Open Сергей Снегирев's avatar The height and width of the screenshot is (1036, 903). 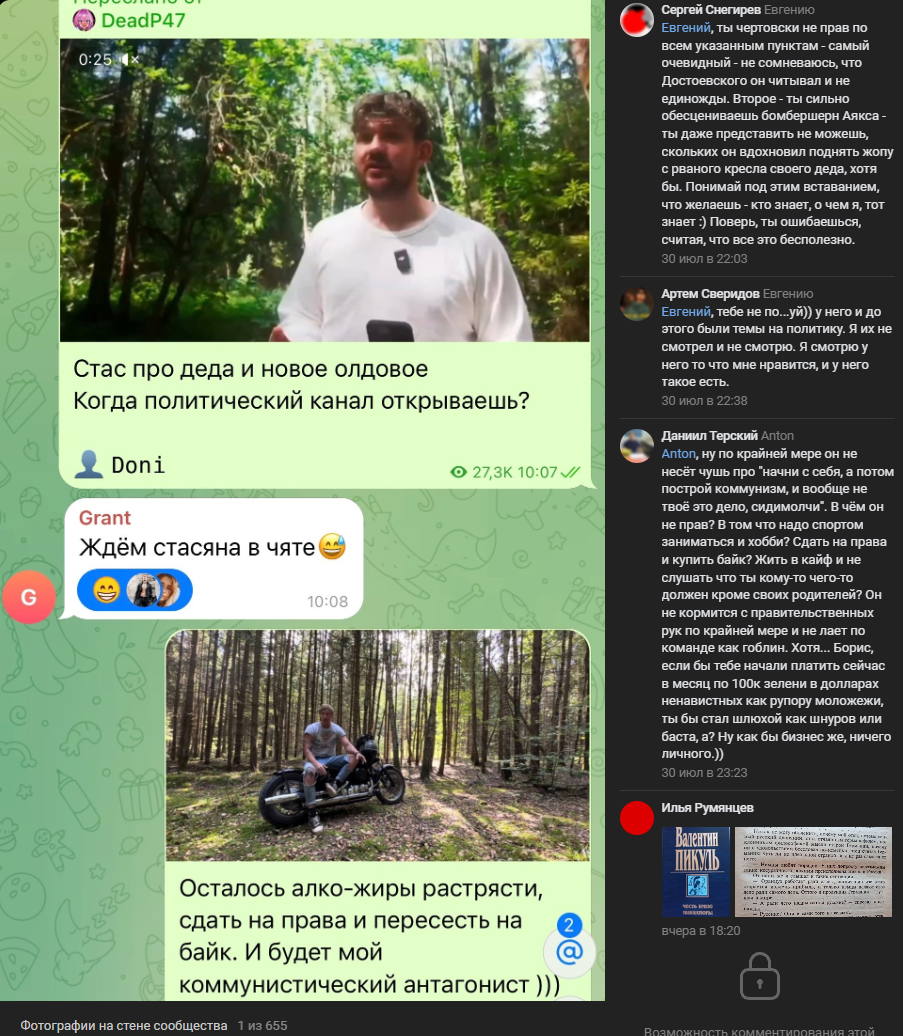tap(637, 20)
